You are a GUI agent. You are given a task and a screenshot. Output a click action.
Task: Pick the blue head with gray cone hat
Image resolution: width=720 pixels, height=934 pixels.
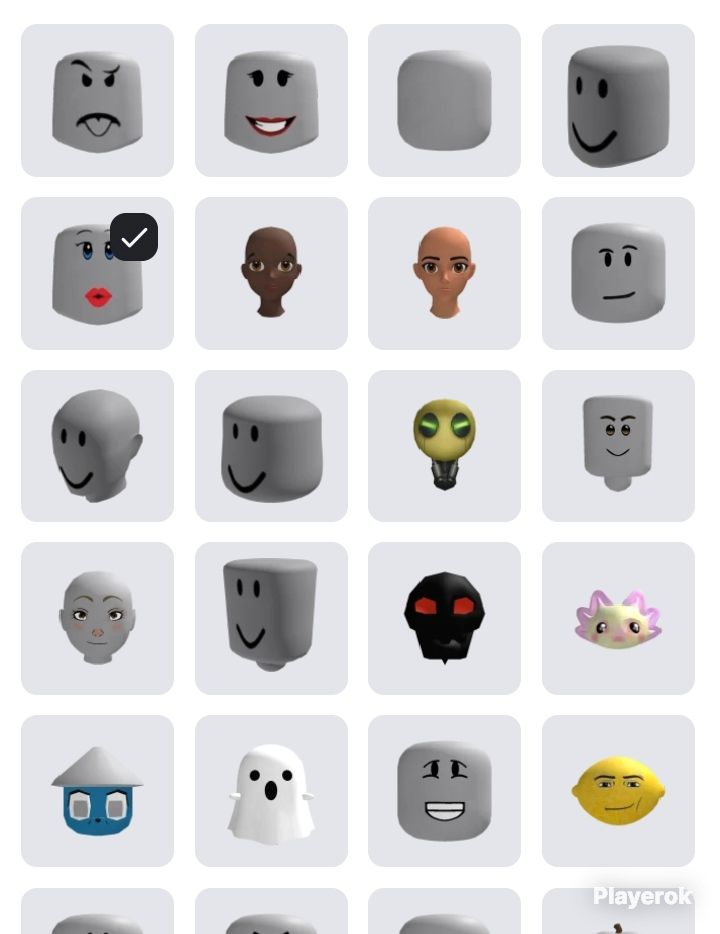97,791
